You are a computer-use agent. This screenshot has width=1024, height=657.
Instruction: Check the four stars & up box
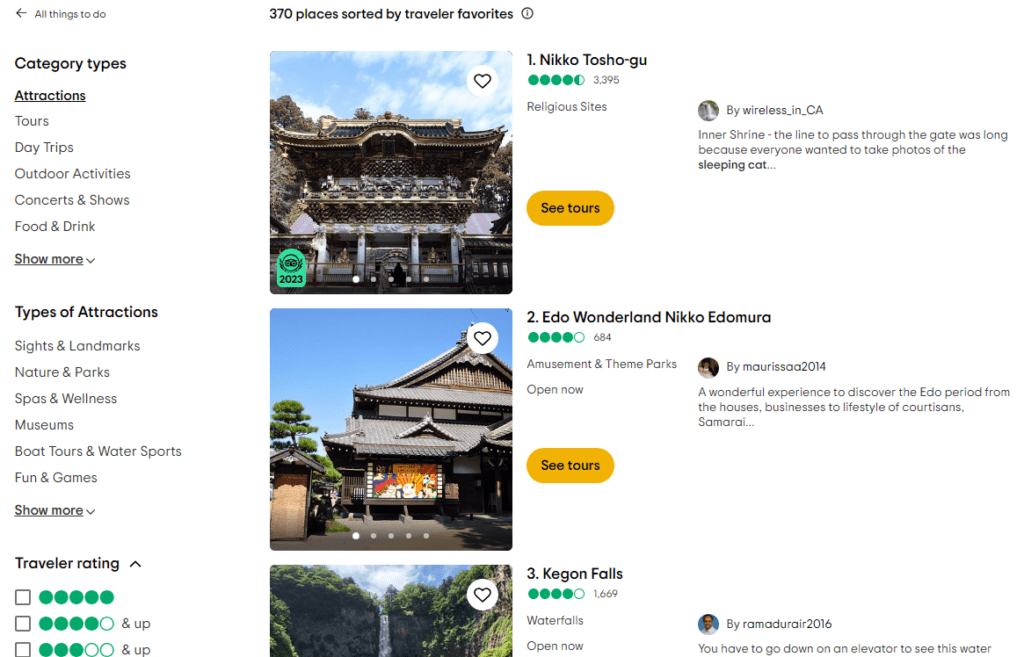[x=23, y=624]
